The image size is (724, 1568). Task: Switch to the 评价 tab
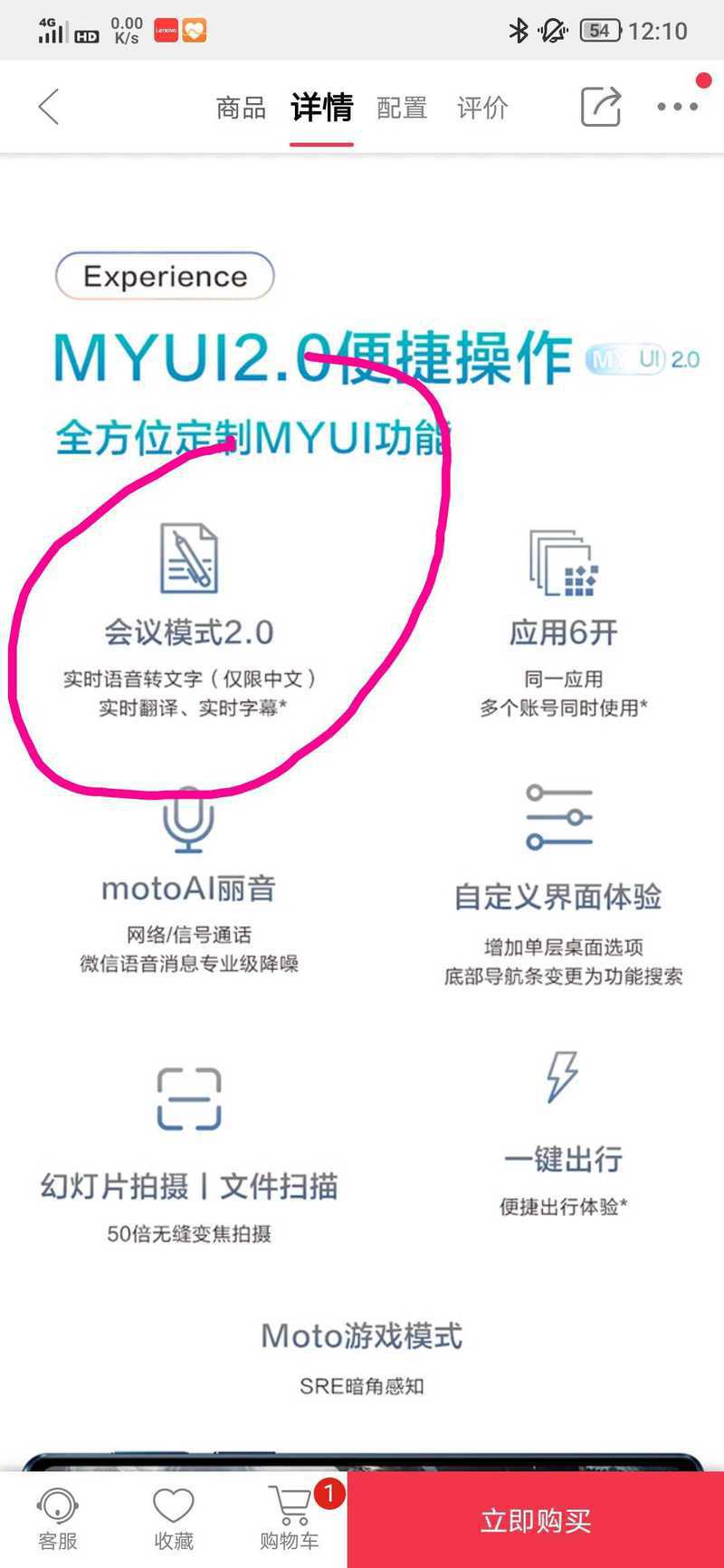(482, 108)
